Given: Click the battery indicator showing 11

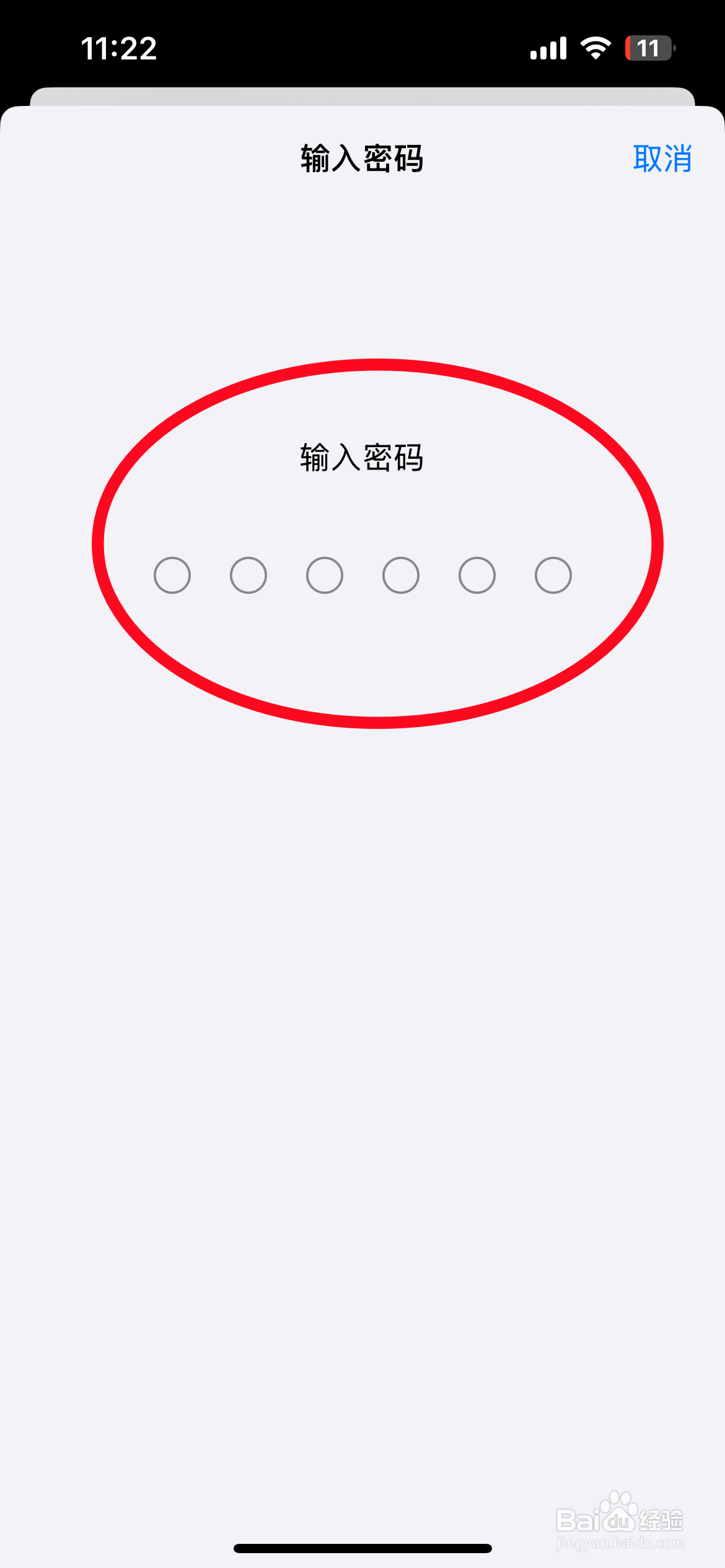Looking at the screenshot, I should (x=648, y=47).
